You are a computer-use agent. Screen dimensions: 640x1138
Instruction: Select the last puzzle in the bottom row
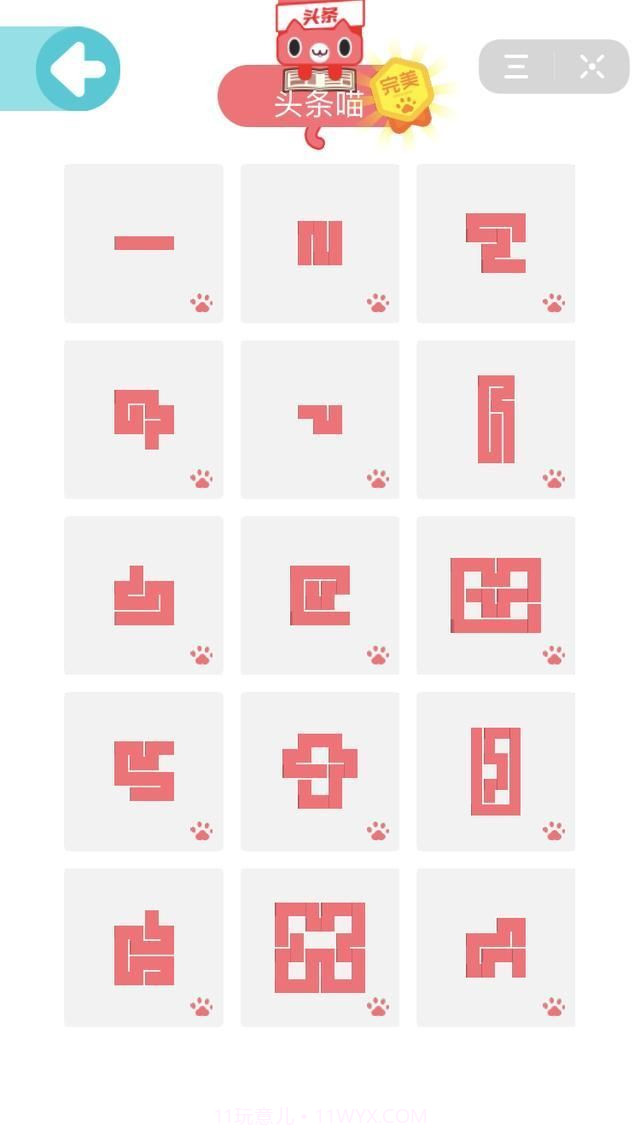pyautogui.click(x=496, y=947)
